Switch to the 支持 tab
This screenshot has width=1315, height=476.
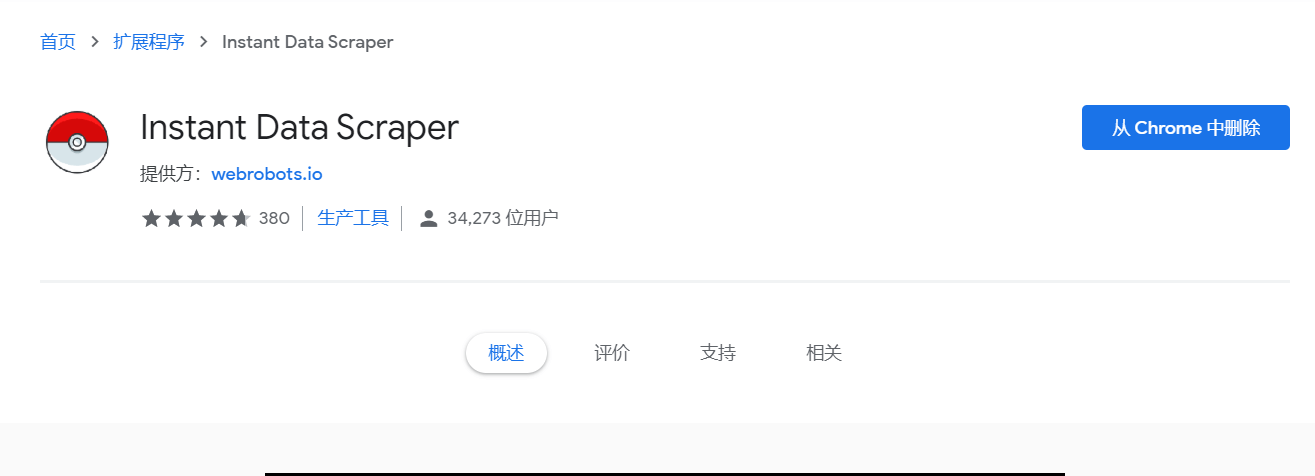[x=718, y=353]
